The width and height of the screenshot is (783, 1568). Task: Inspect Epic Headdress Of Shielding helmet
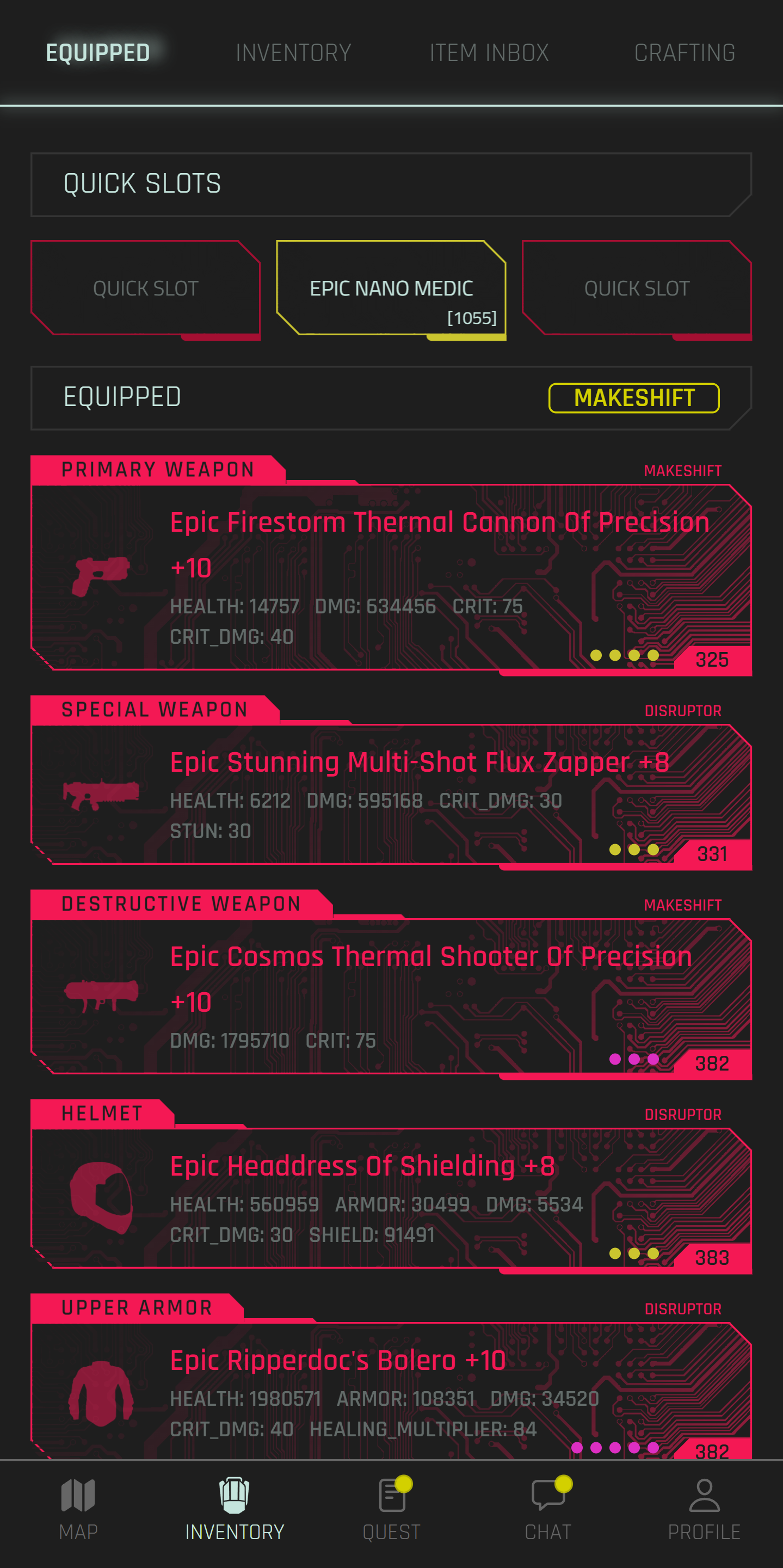pyautogui.click(x=391, y=1197)
